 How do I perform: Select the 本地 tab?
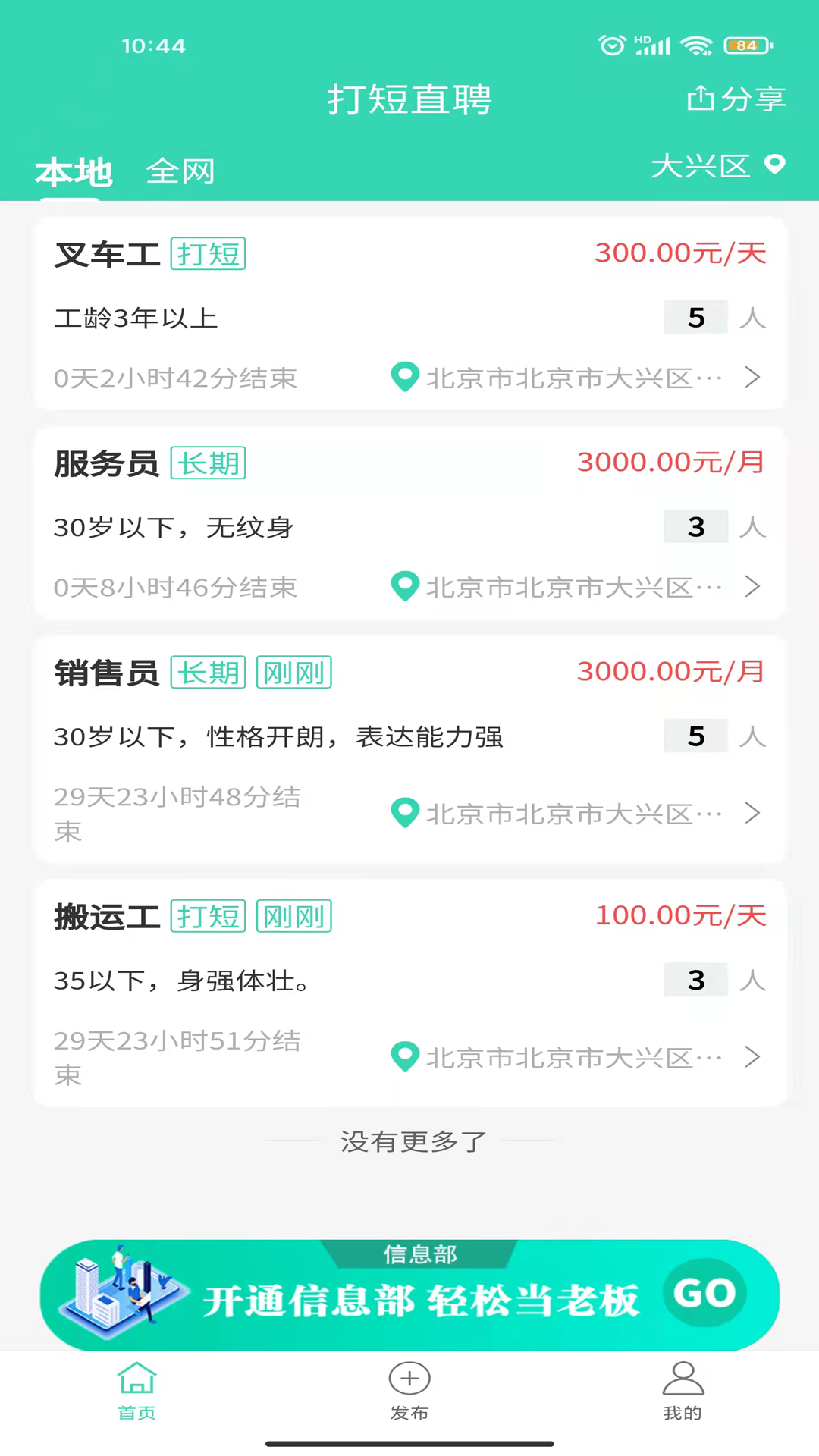click(x=73, y=171)
